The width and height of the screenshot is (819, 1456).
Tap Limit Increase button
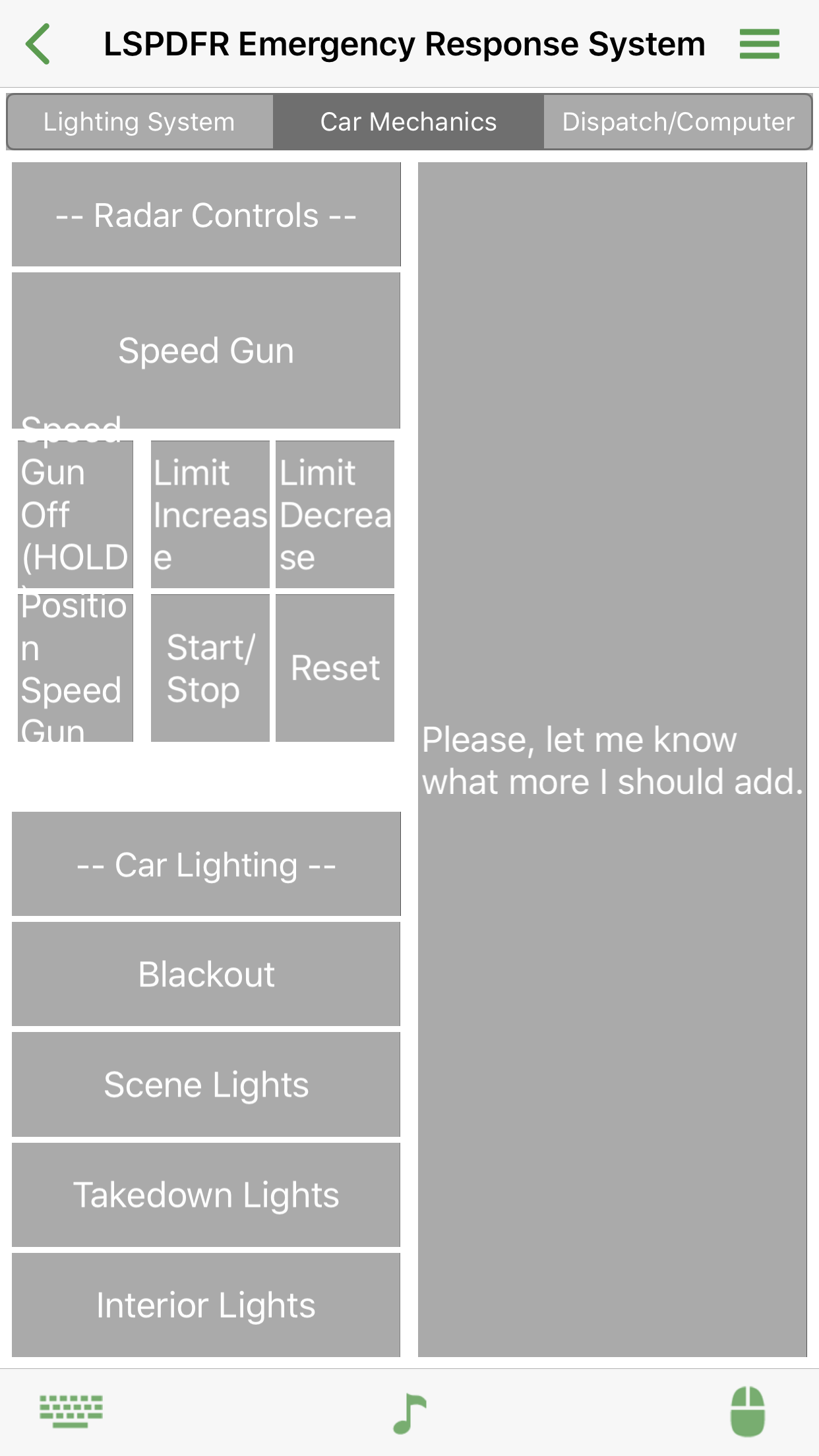tap(210, 514)
